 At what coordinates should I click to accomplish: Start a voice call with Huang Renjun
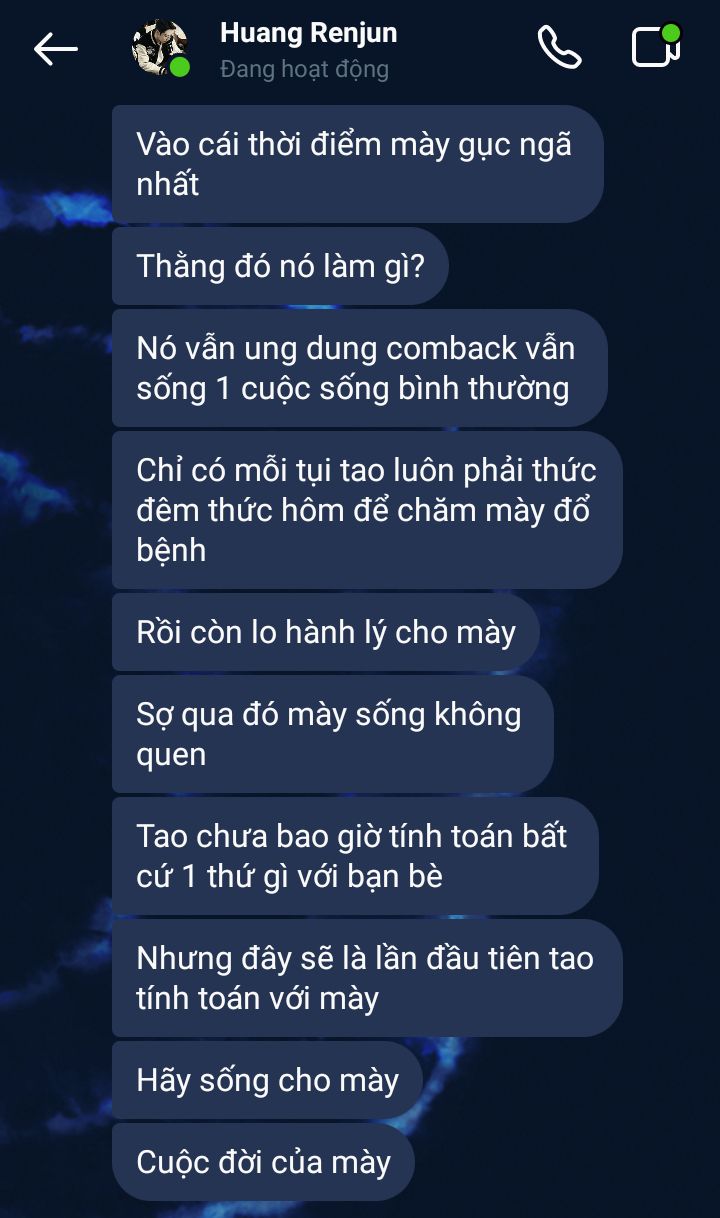click(559, 47)
